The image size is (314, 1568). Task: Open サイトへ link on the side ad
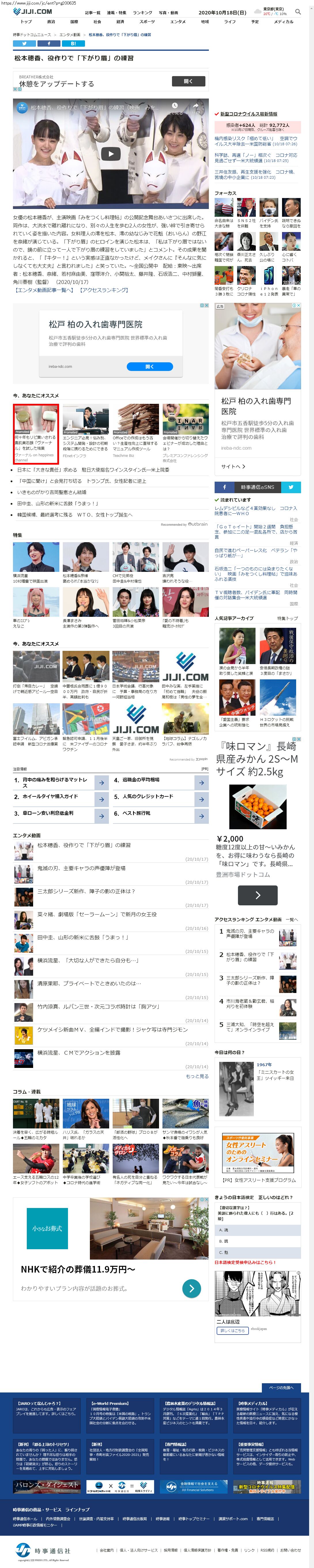pos(233,467)
